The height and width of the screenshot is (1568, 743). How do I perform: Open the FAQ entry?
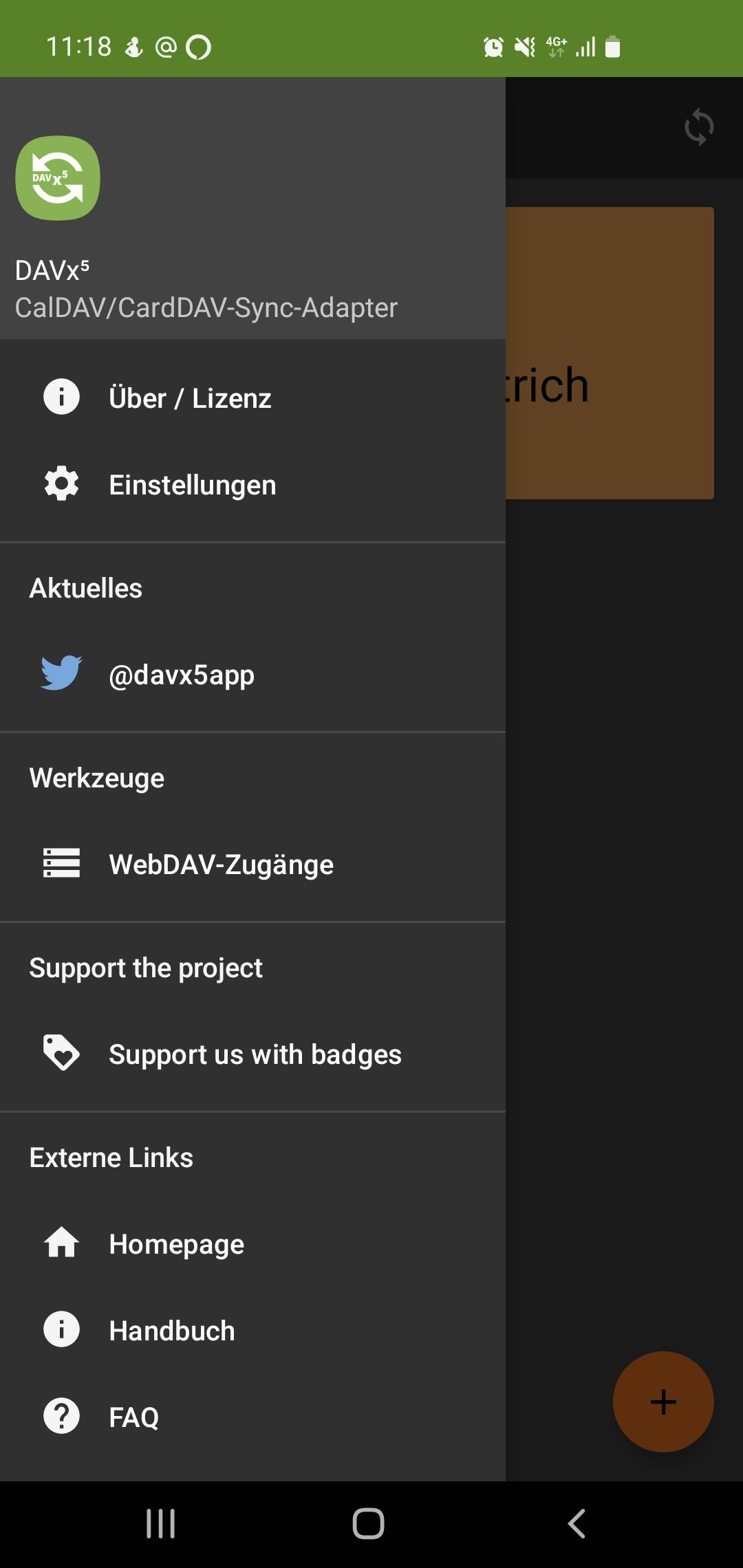134,1417
